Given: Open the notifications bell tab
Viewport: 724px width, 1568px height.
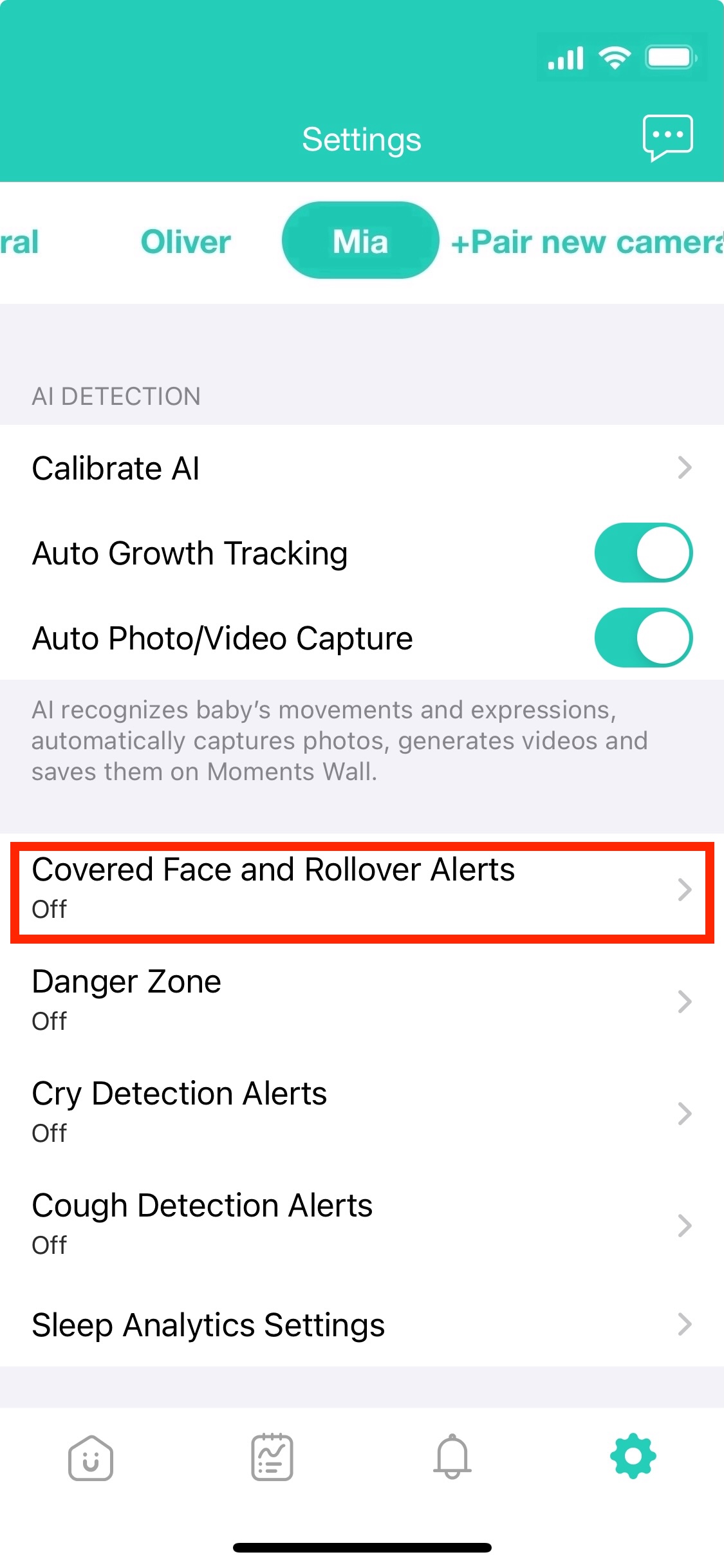Looking at the screenshot, I should tap(452, 1457).
